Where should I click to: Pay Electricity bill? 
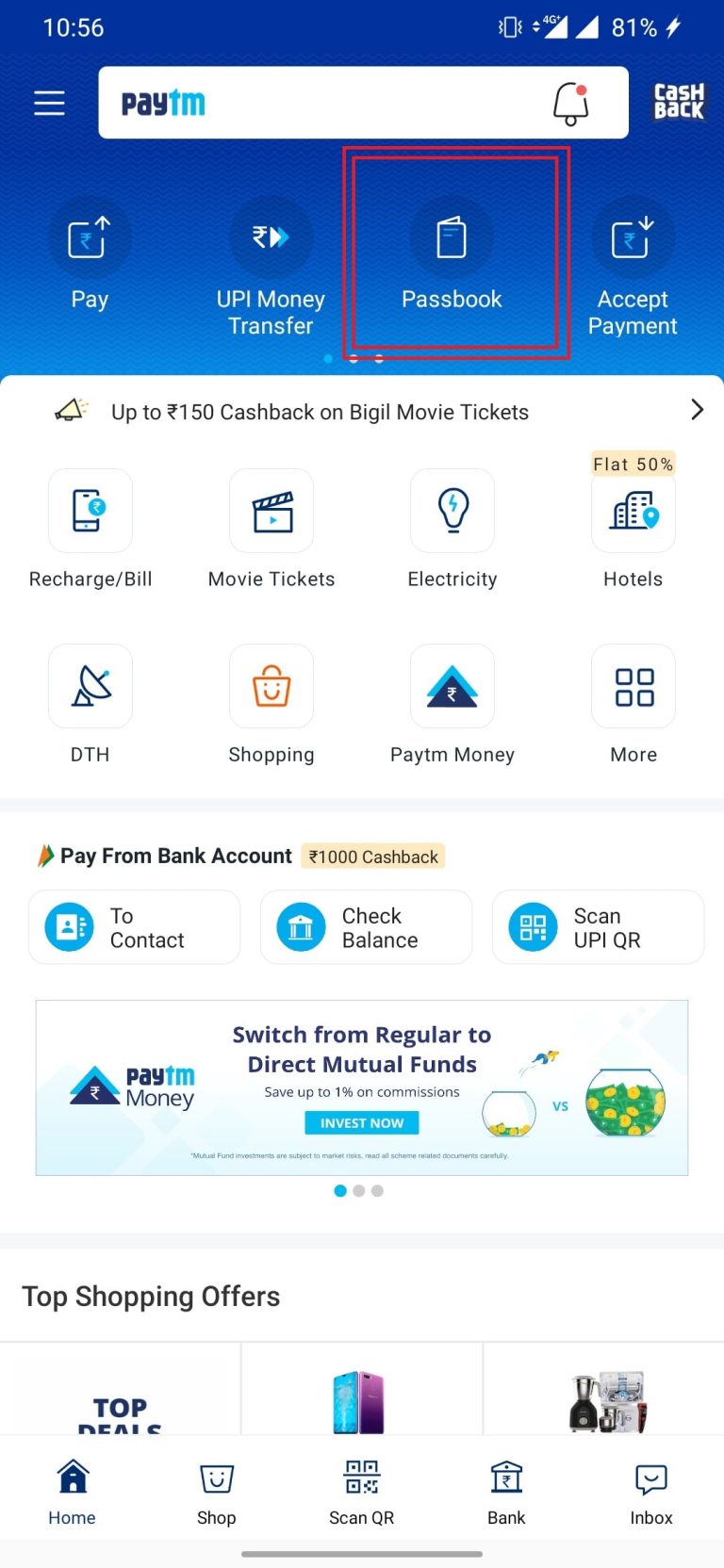coord(452,530)
